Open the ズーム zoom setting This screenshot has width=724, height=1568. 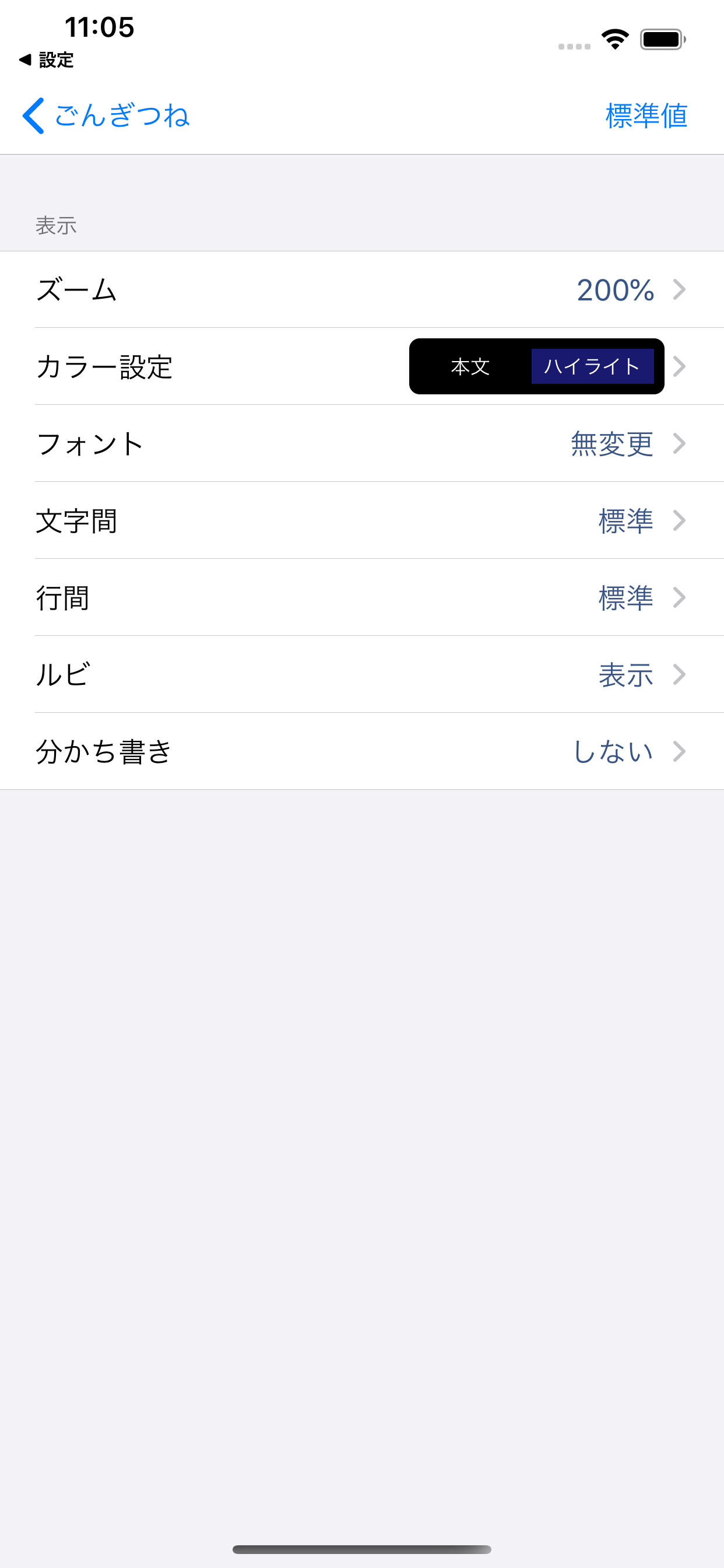(x=362, y=290)
